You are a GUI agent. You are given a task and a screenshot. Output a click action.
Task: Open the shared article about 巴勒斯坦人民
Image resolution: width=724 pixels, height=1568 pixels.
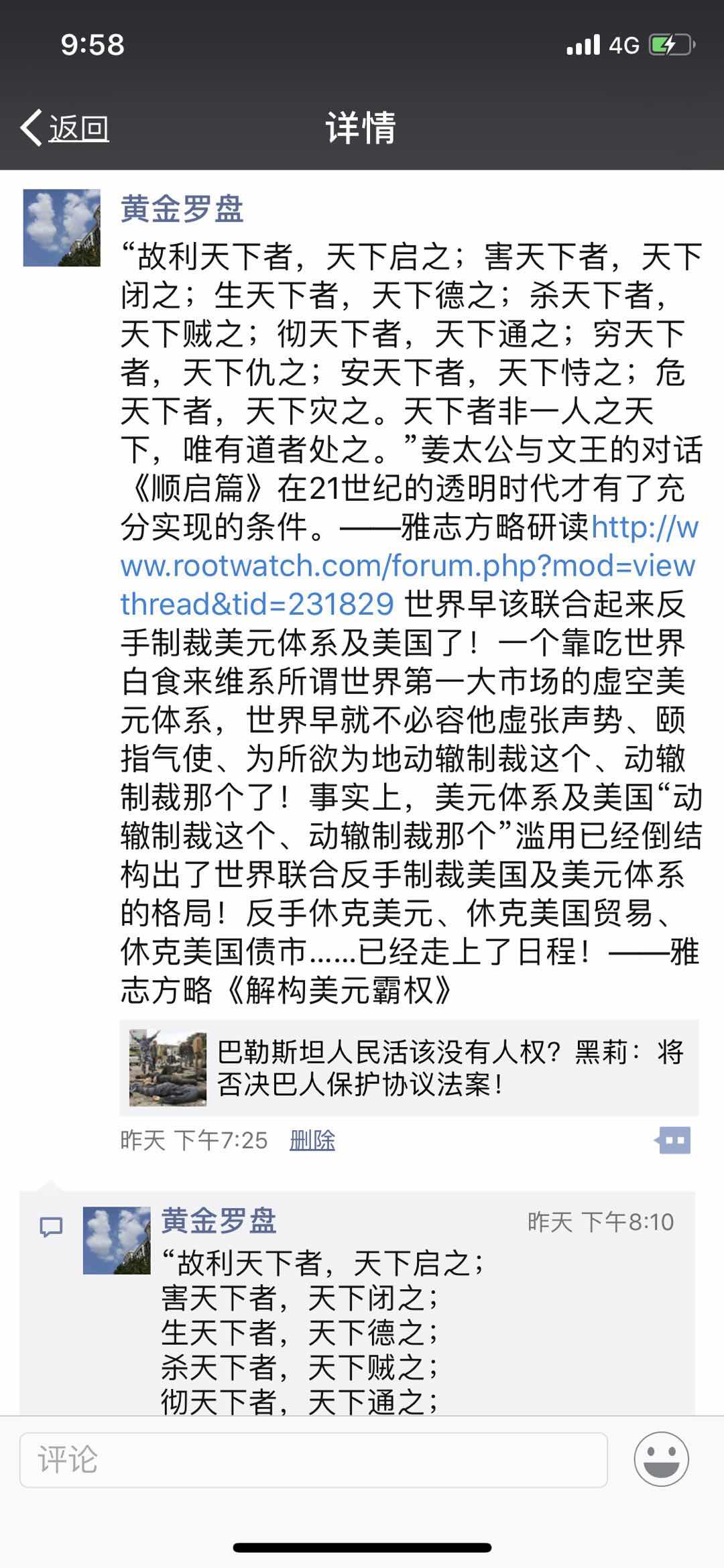tap(409, 1068)
